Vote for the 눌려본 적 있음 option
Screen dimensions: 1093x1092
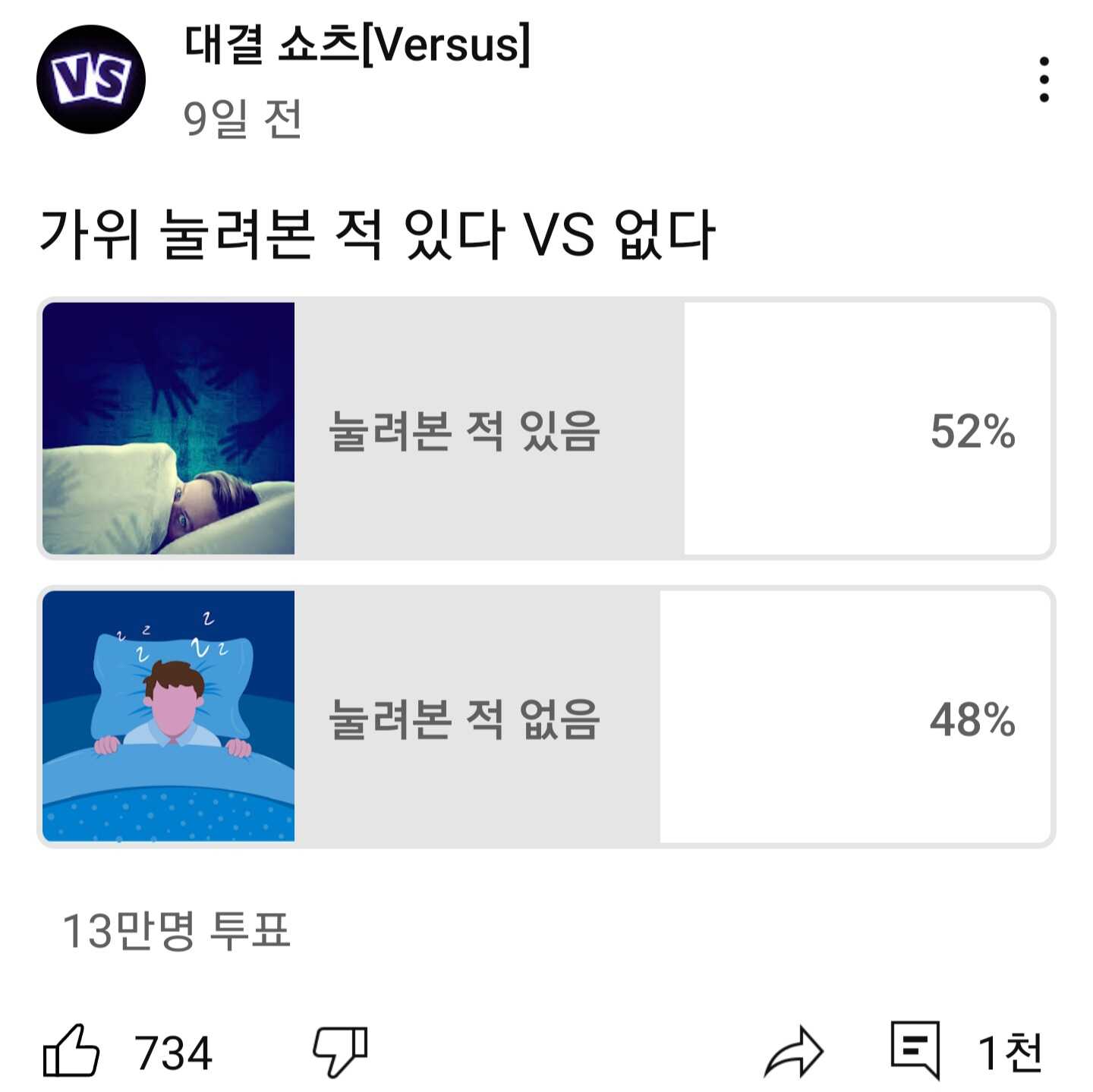click(546, 429)
